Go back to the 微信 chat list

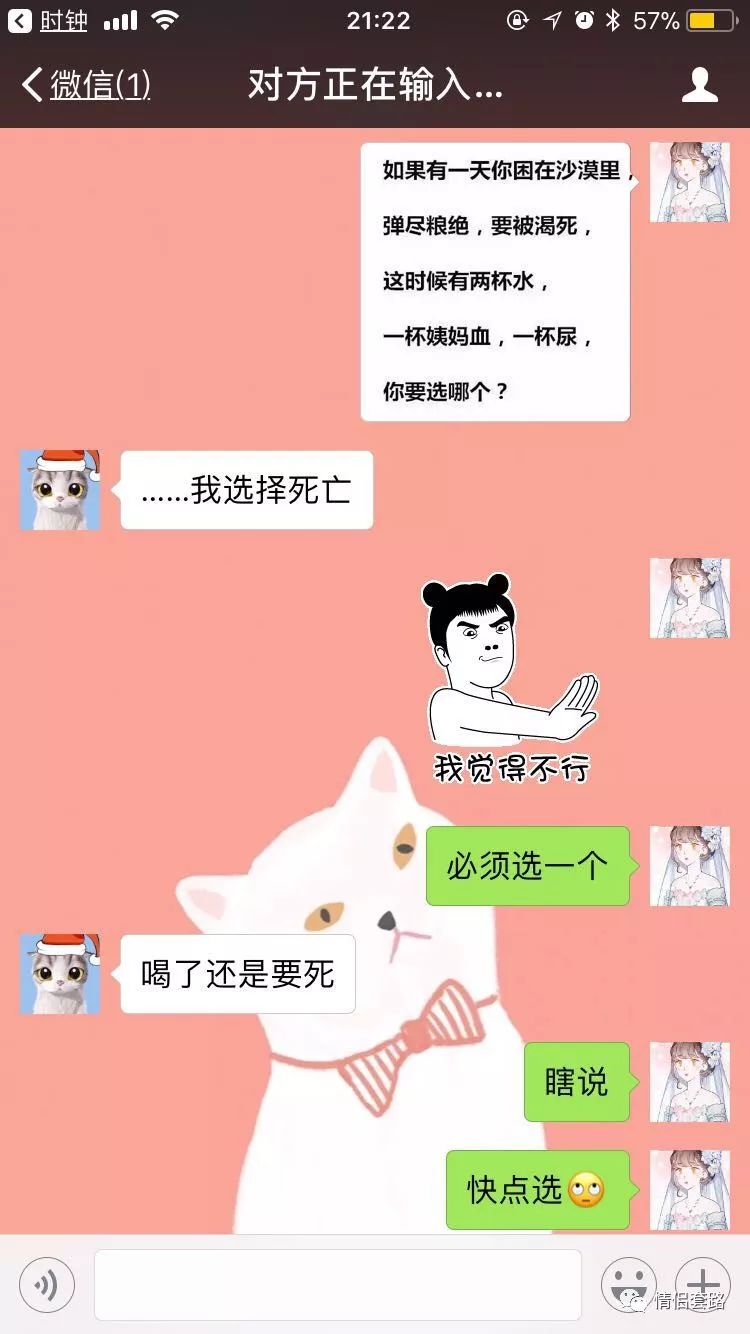click(x=86, y=86)
